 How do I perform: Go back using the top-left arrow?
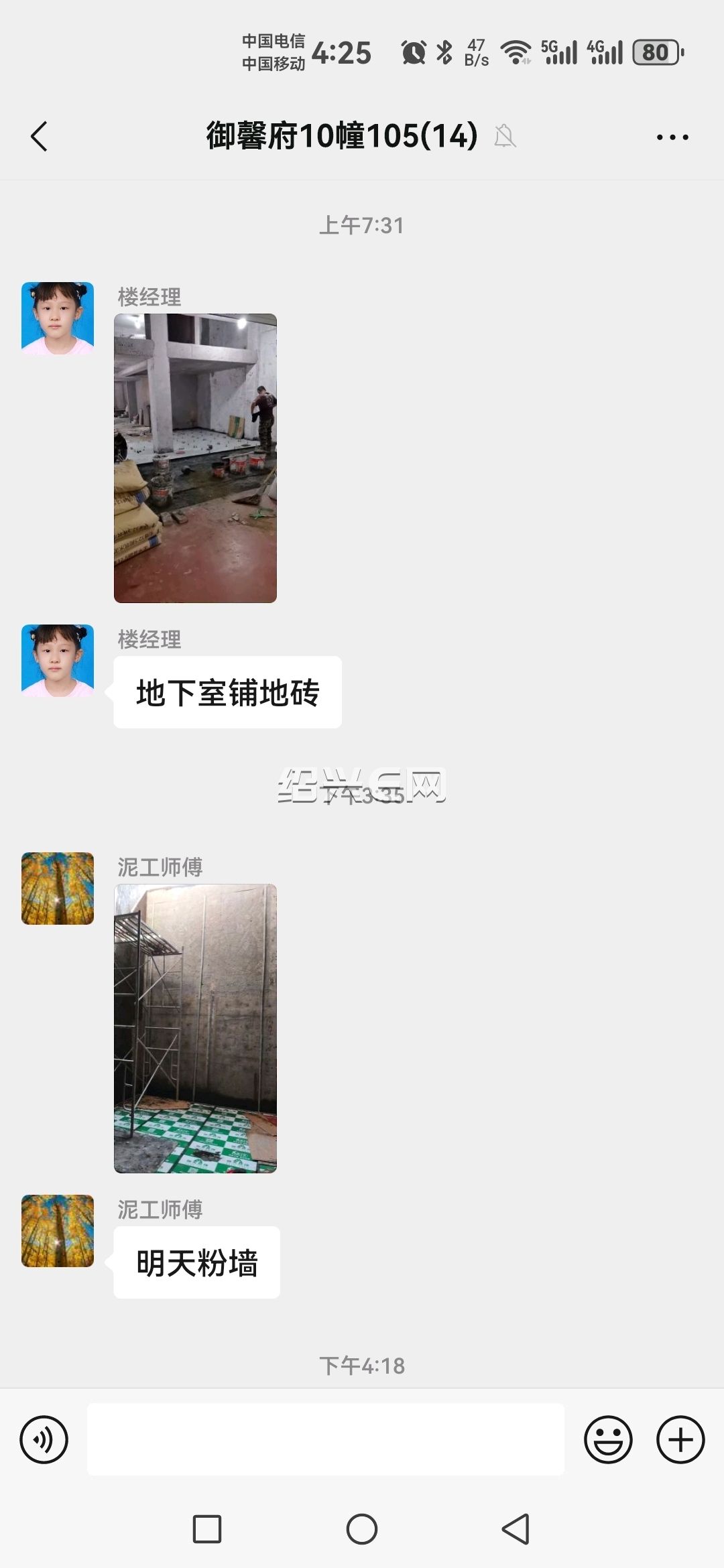click(x=40, y=137)
